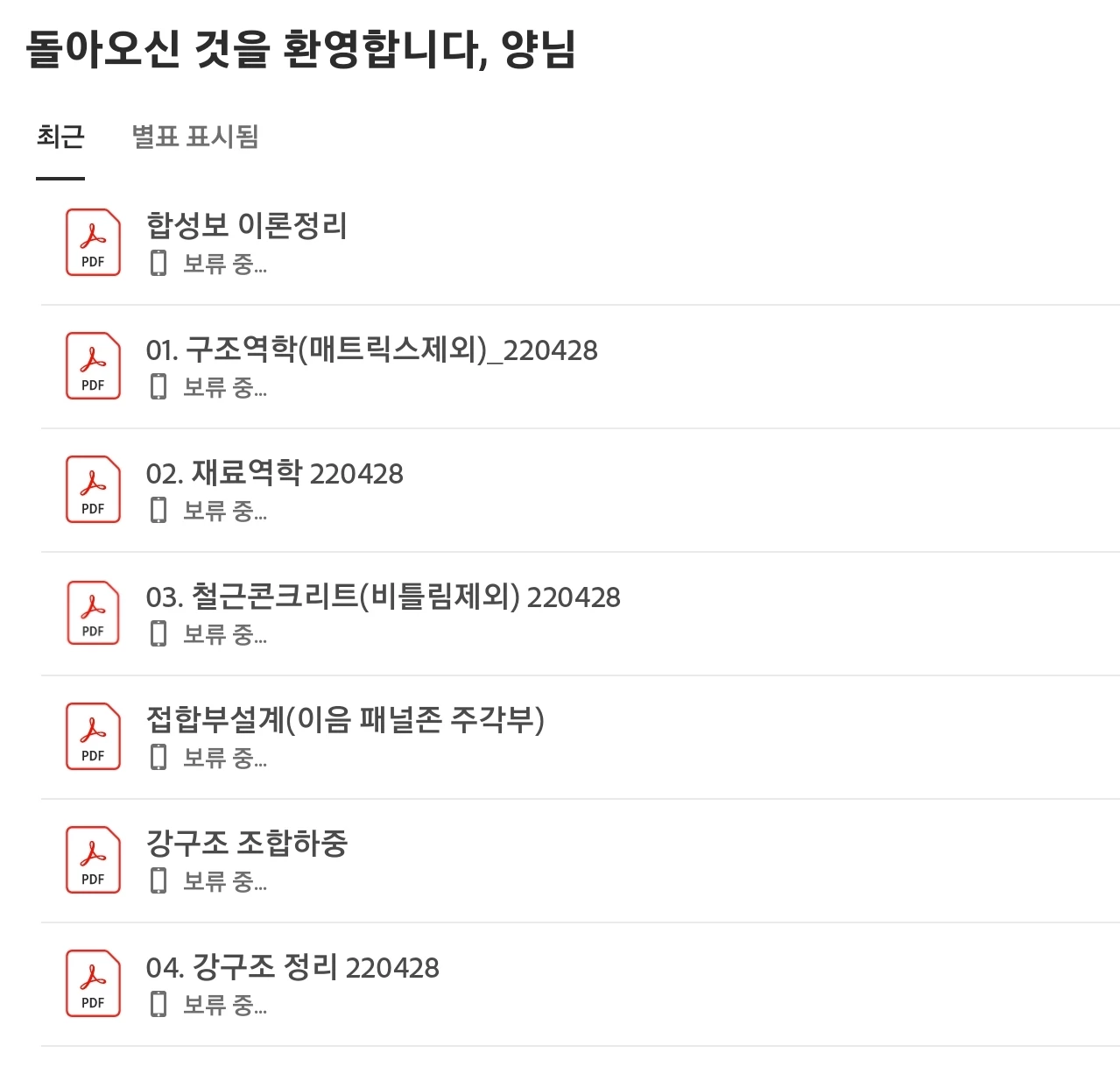Switch to the 최근 tab
The image size is (1120, 1067).
[60, 138]
